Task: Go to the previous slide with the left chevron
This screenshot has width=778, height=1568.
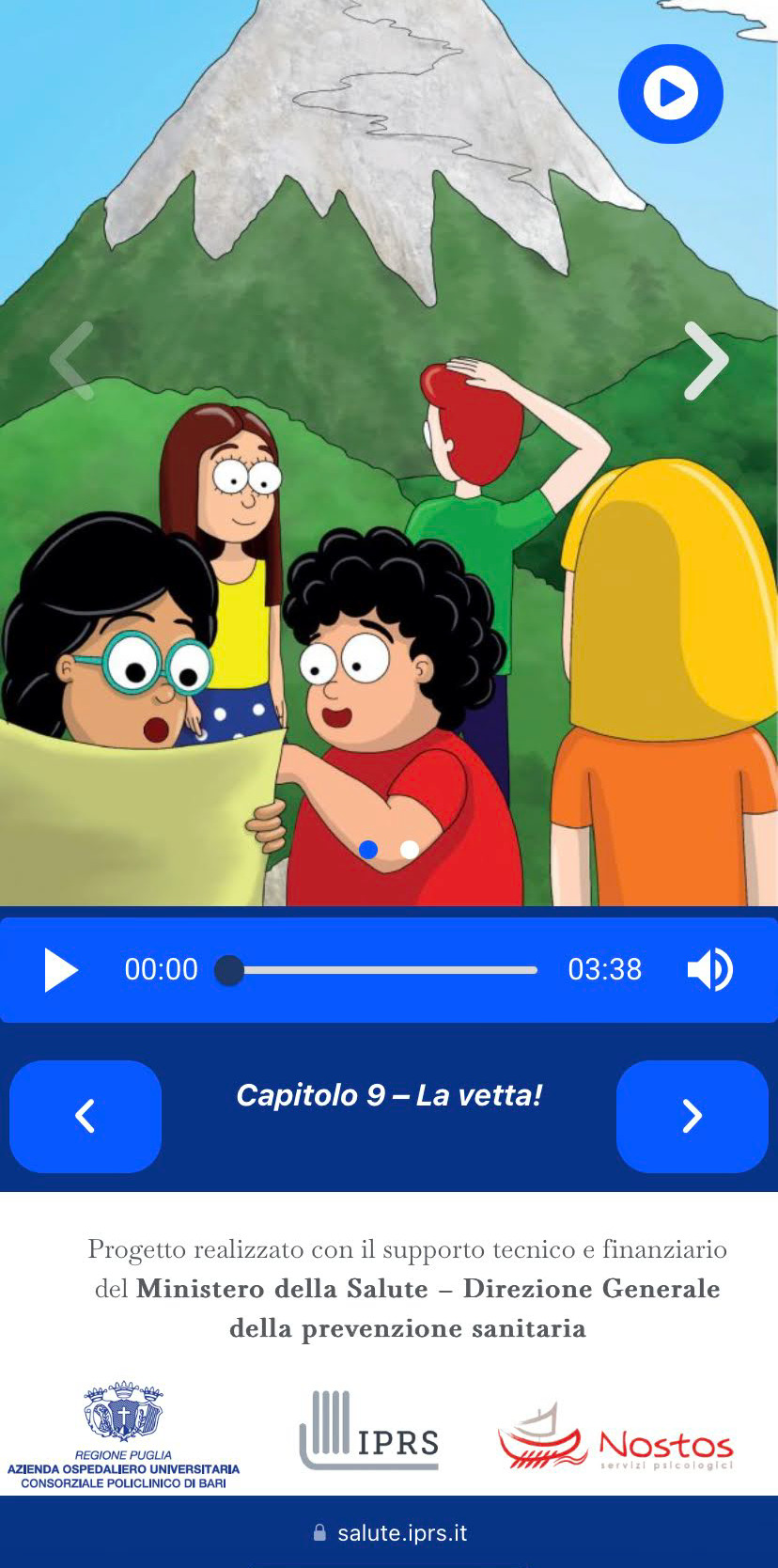Action: tap(72, 360)
